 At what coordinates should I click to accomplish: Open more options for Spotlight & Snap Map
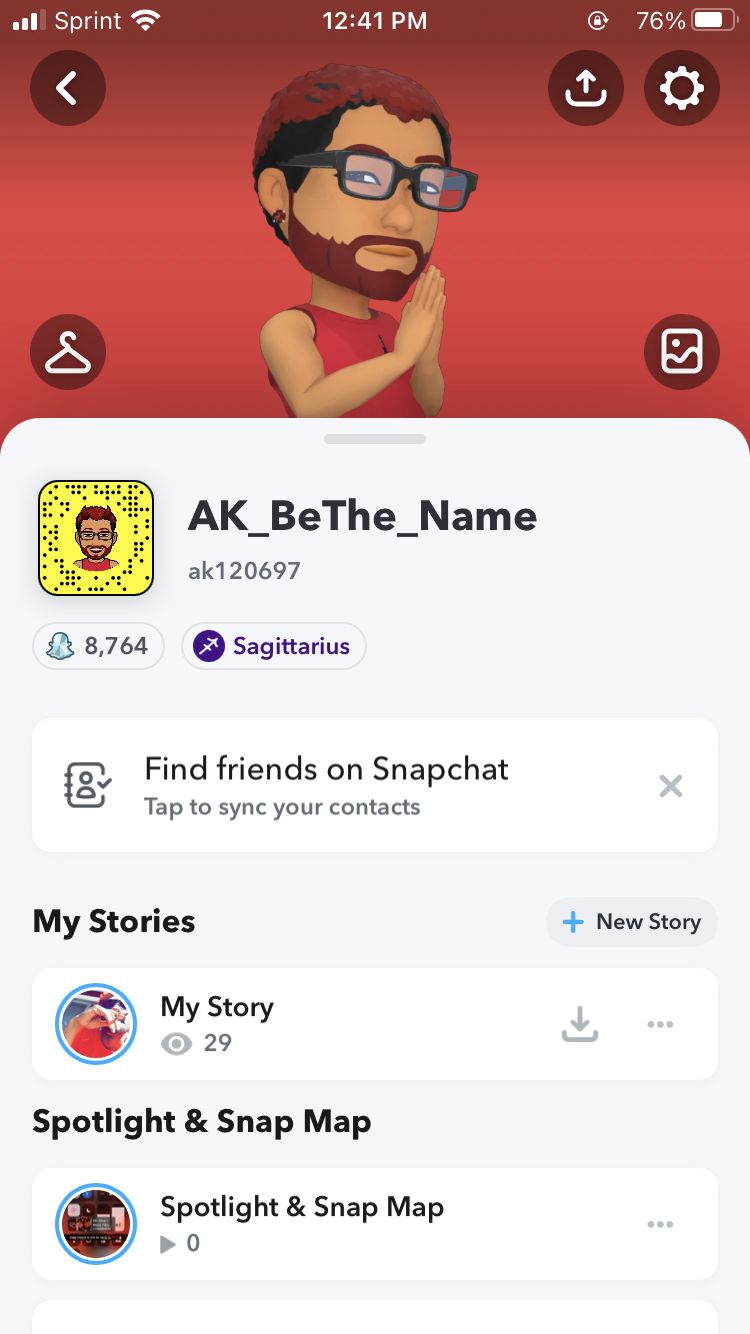coord(660,1224)
